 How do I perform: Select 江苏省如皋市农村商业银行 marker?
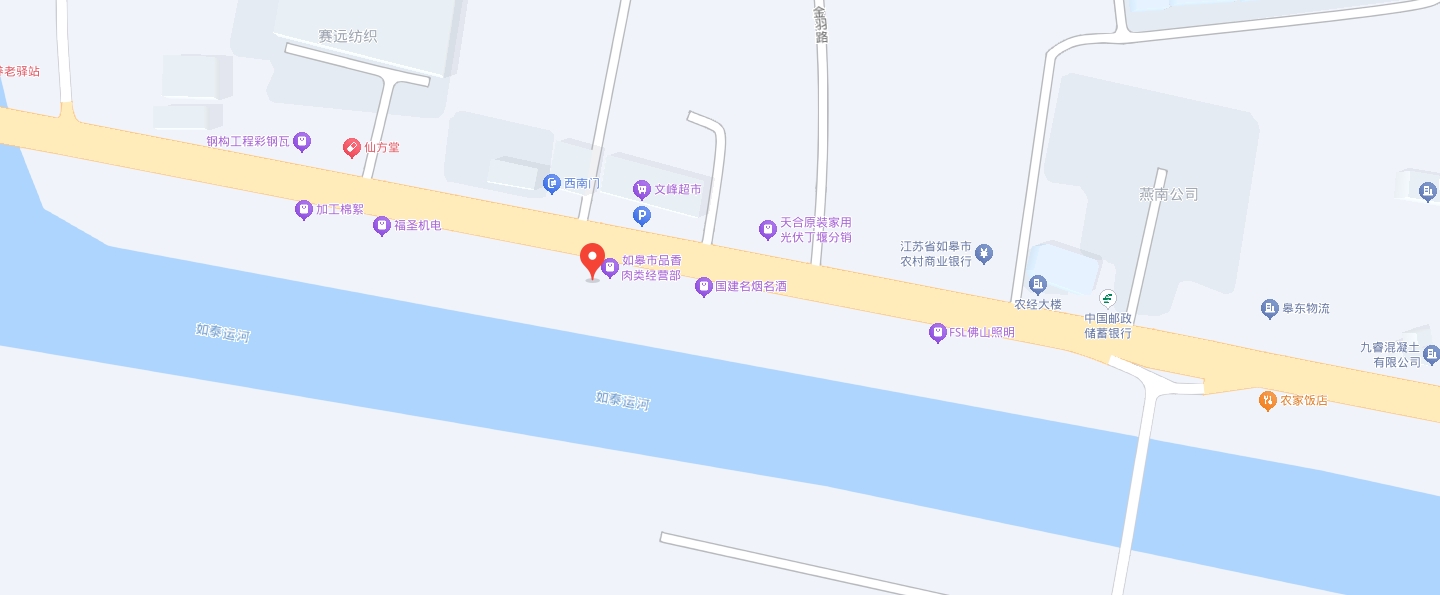(x=985, y=253)
